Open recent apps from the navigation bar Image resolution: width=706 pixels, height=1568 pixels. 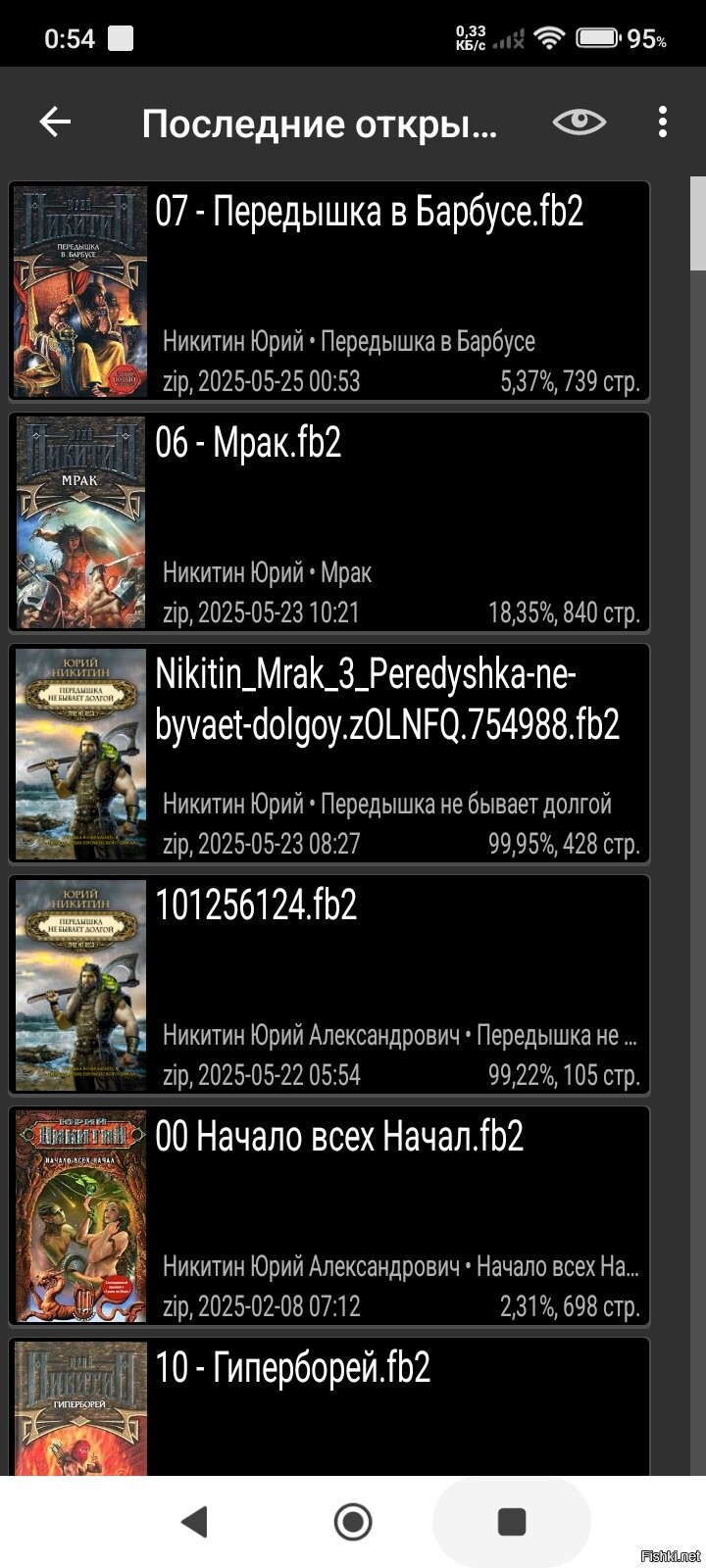point(512,1522)
